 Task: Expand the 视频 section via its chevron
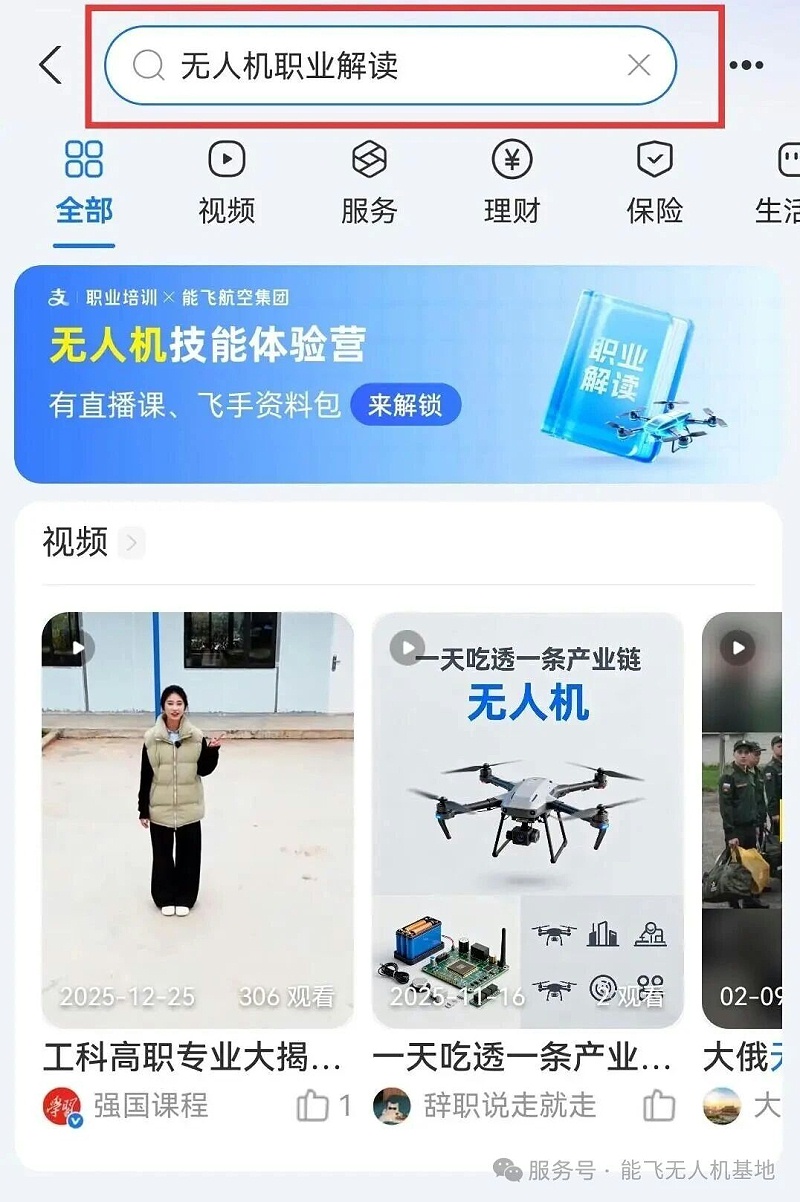[132, 543]
